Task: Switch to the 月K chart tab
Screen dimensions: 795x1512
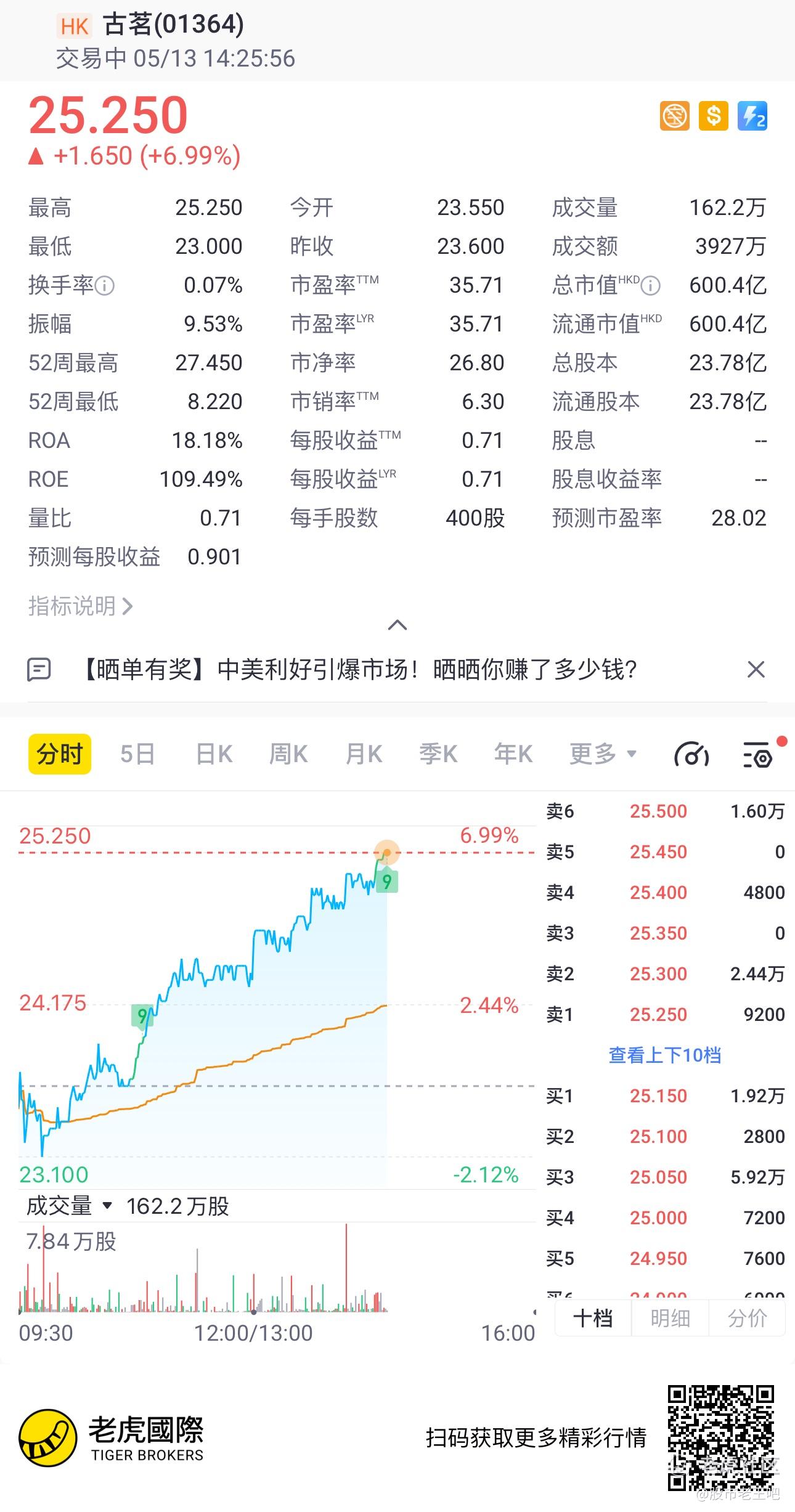Action: (x=364, y=754)
